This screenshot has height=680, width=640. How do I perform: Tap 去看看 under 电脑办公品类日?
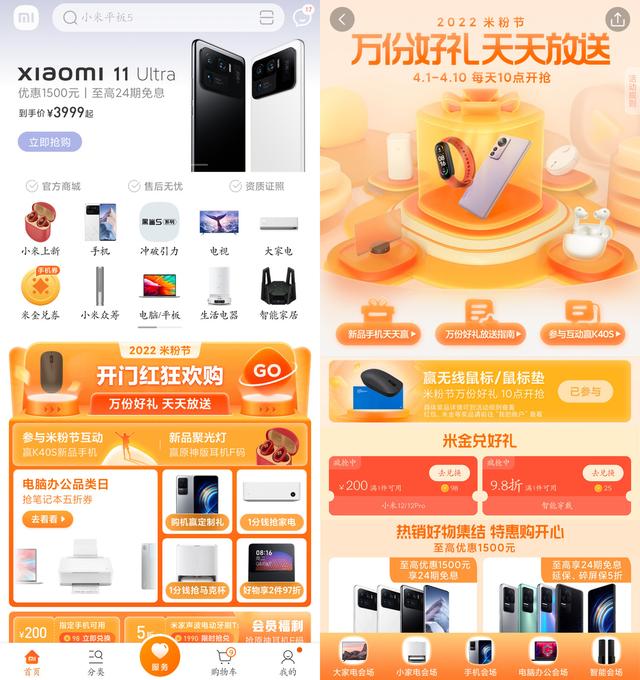[50, 519]
